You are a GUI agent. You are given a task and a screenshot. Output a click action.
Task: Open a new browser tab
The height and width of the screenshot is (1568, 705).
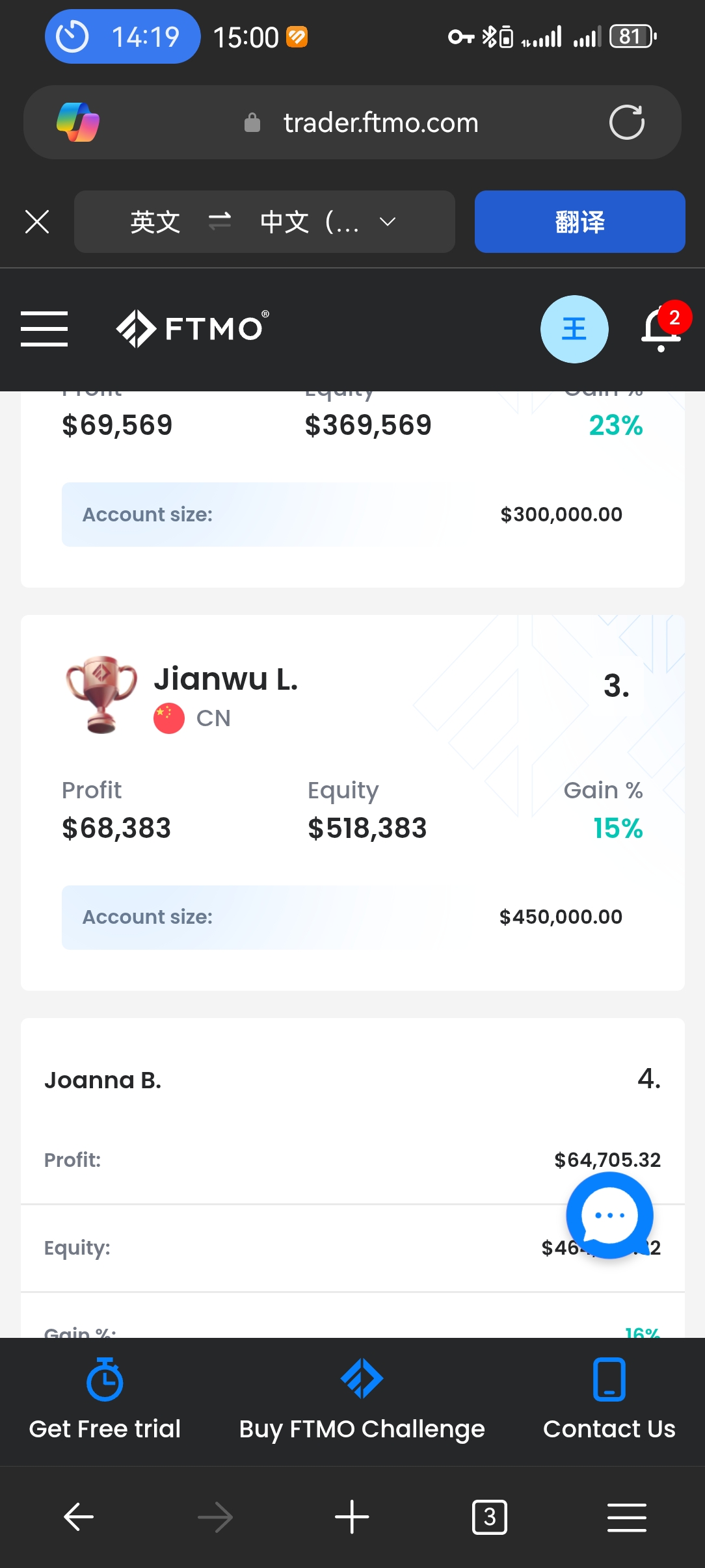click(352, 1517)
